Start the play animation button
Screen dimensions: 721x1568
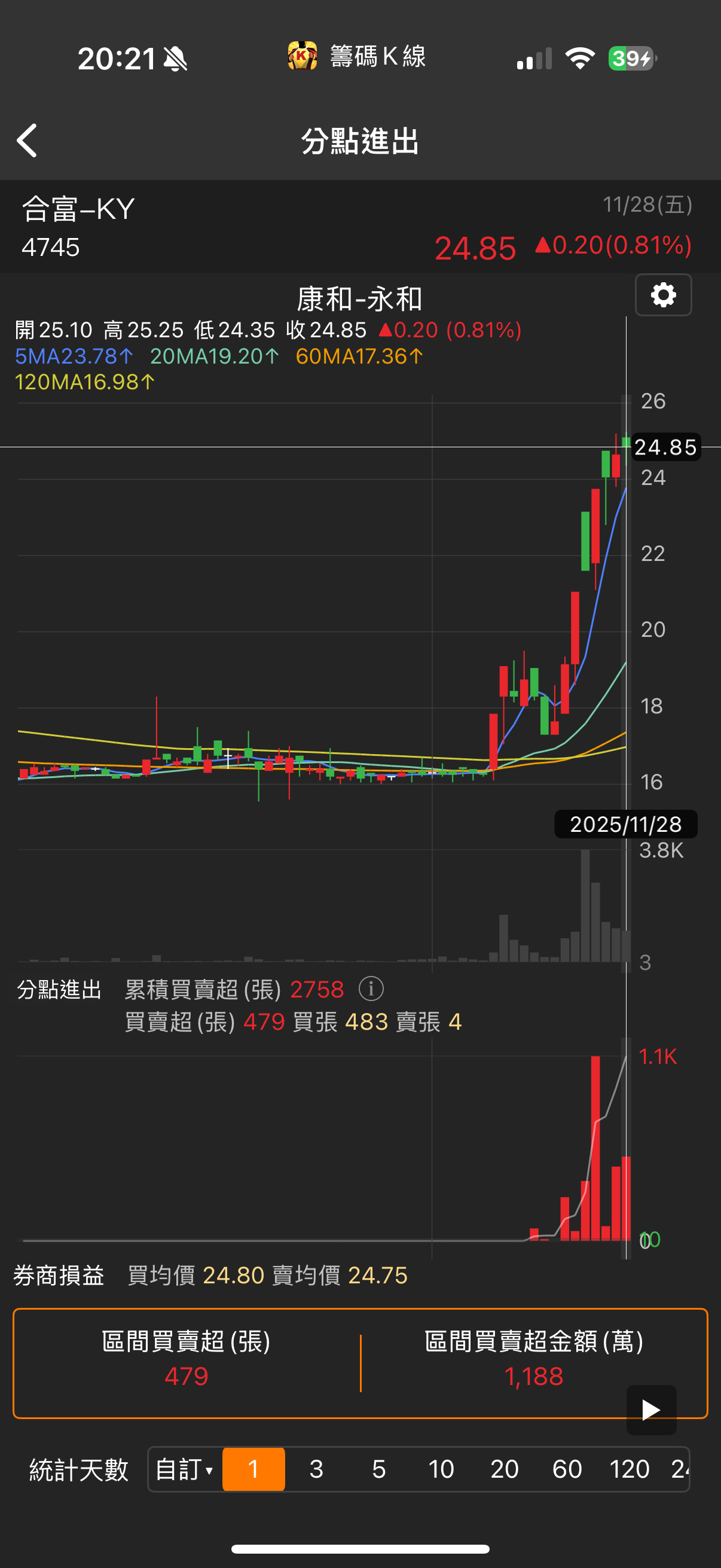tap(650, 1410)
